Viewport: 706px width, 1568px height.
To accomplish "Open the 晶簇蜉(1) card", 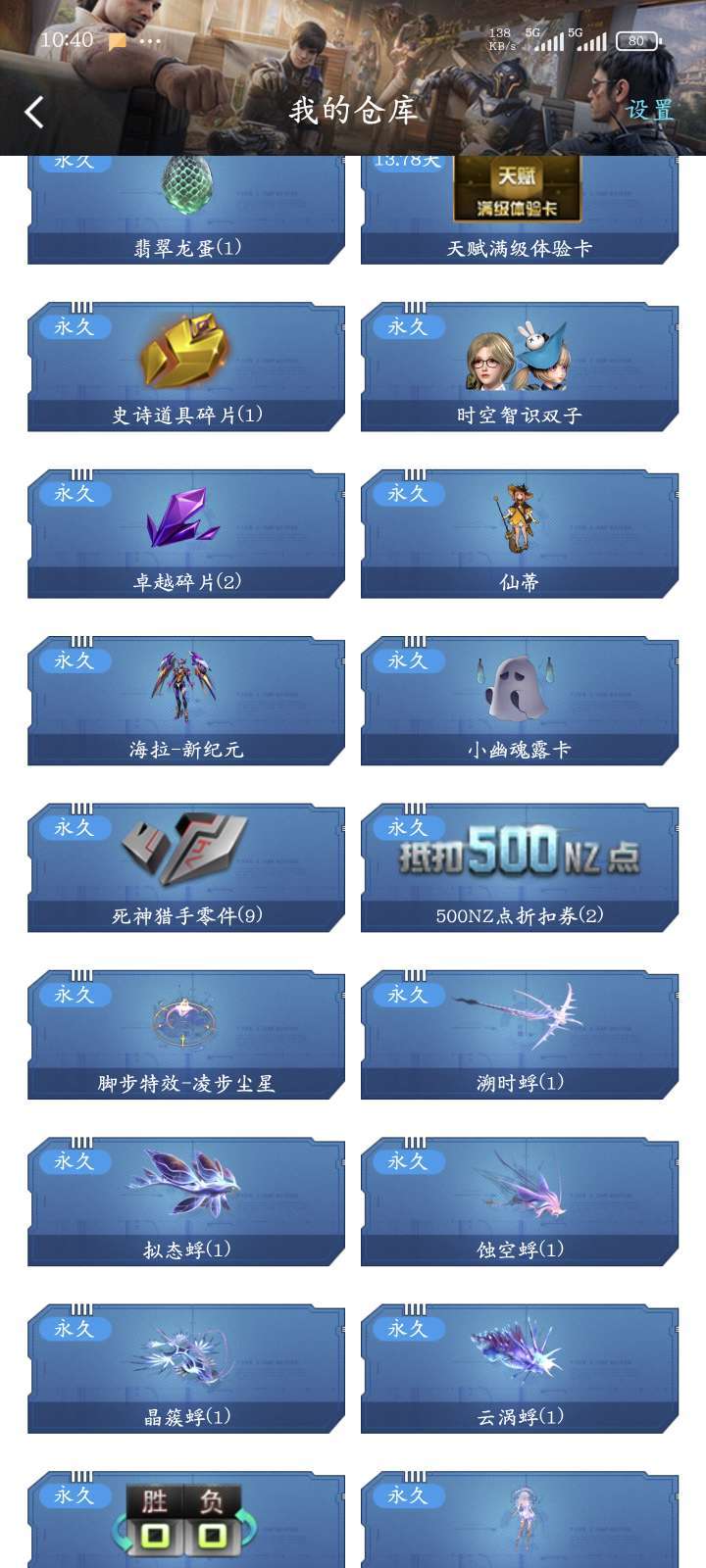I will (x=186, y=1369).
